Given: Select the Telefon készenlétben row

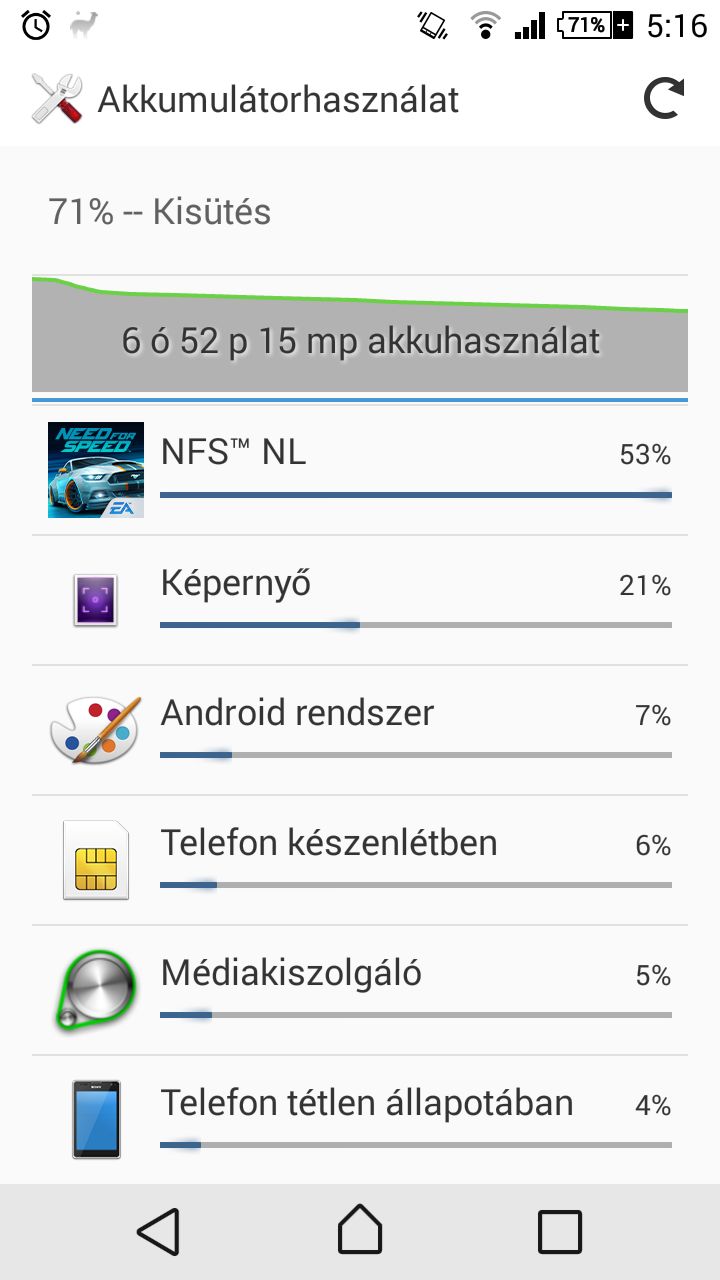Looking at the screenshot, I should (x=360, y=860).
